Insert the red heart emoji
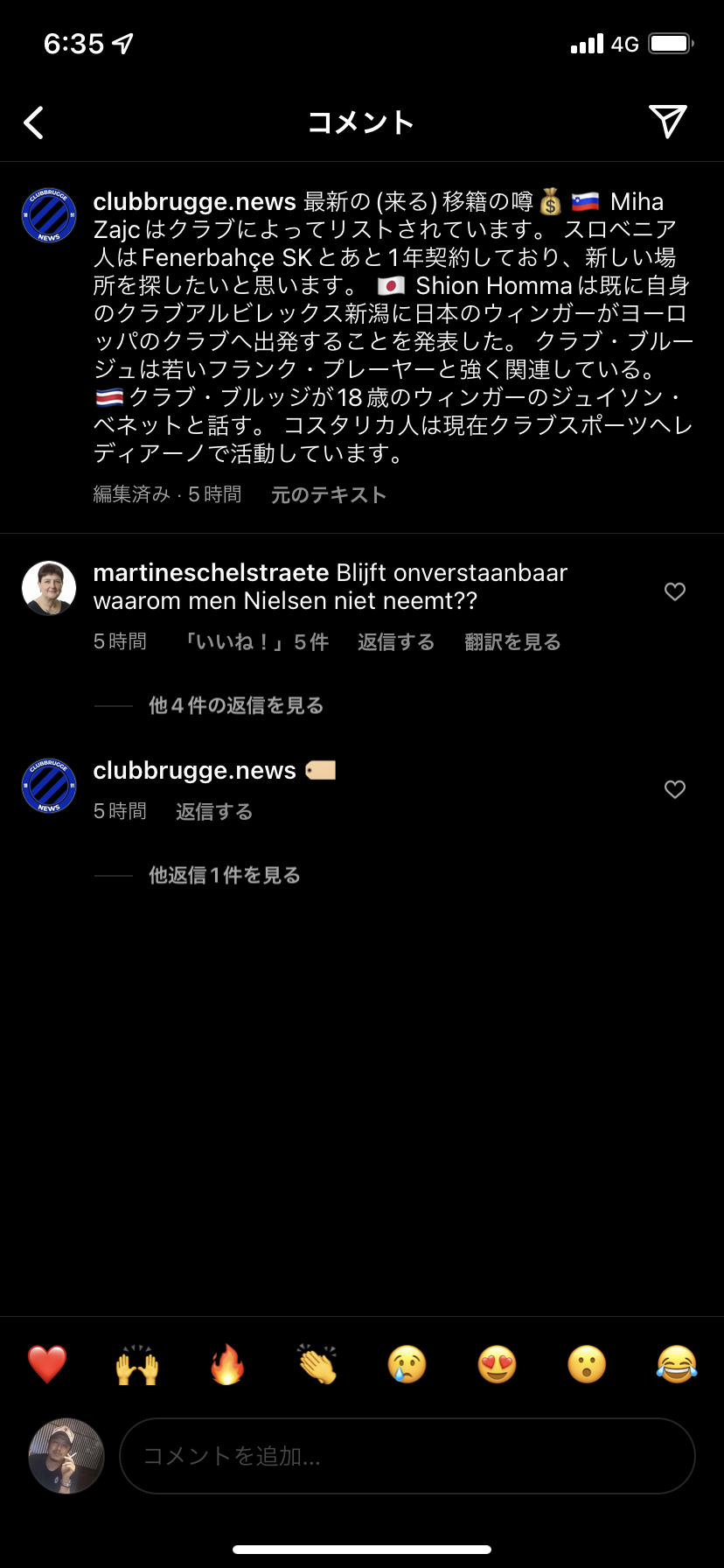The height and width of the screenshot is (1568, 724). [47, 1364]
